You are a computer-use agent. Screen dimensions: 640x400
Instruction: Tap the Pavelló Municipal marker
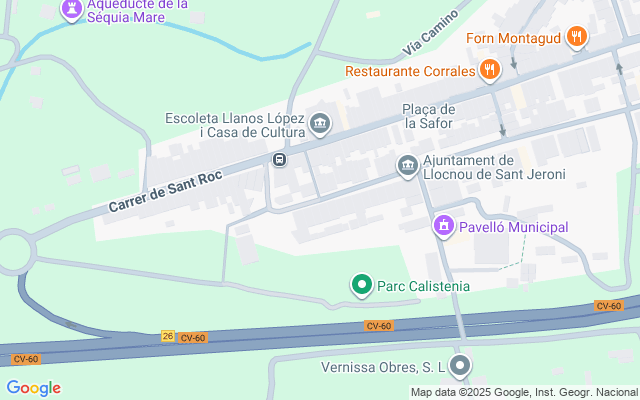[444, 227]
